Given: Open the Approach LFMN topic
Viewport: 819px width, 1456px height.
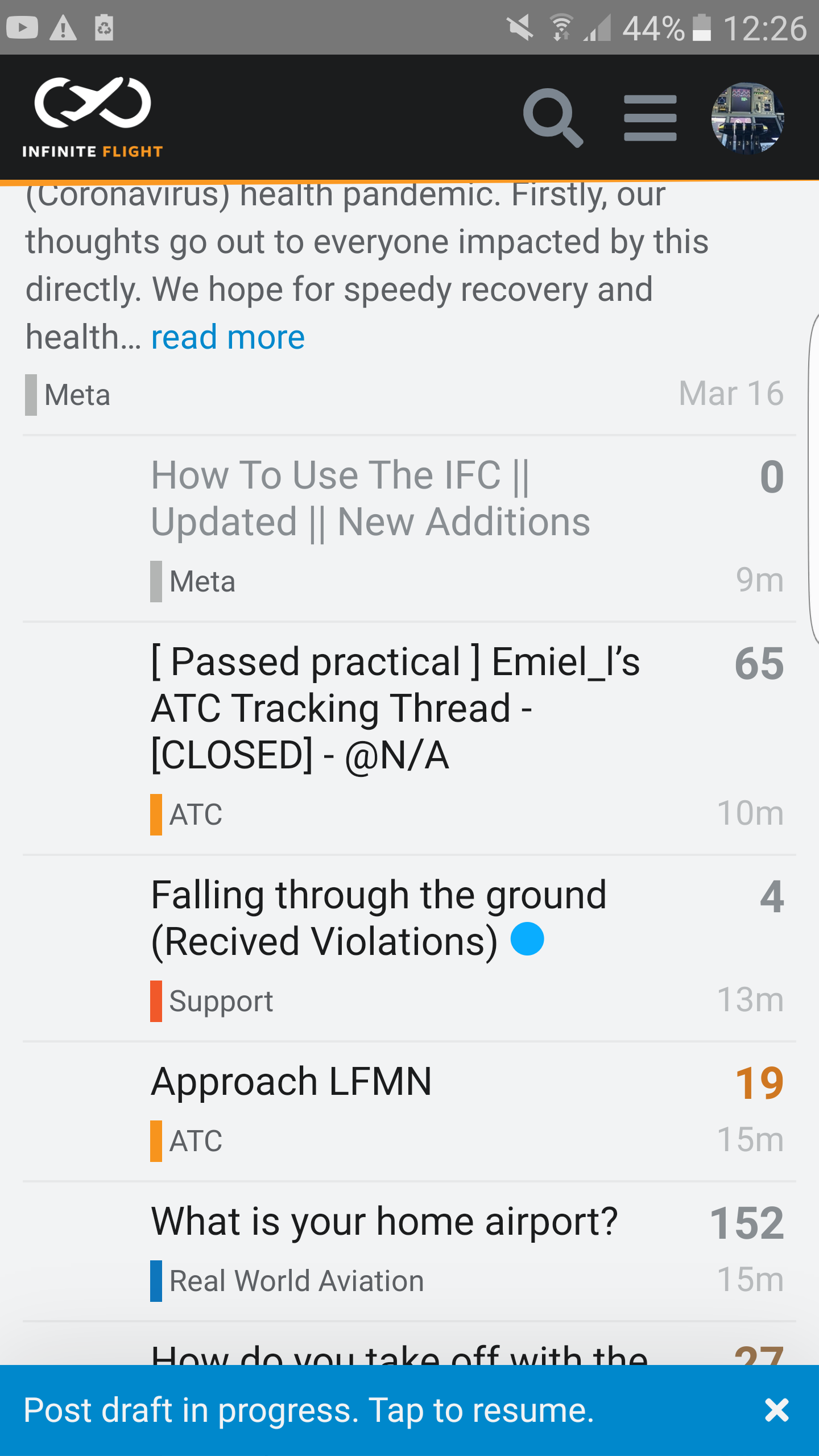Looking at the screenshot, I should point(291,1081).
